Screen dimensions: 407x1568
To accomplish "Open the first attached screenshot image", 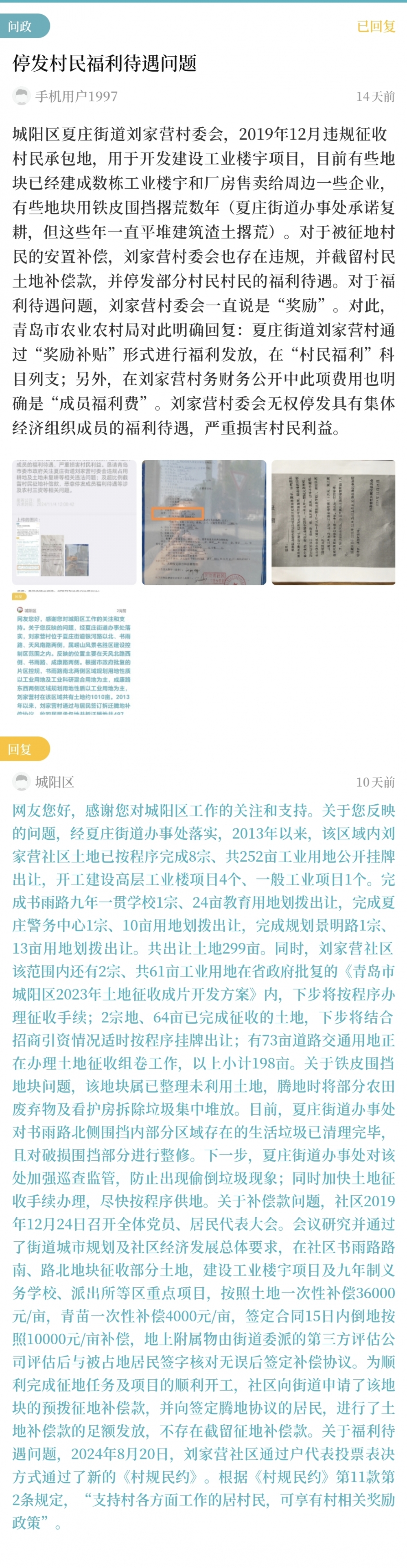I will pos(74,522).
